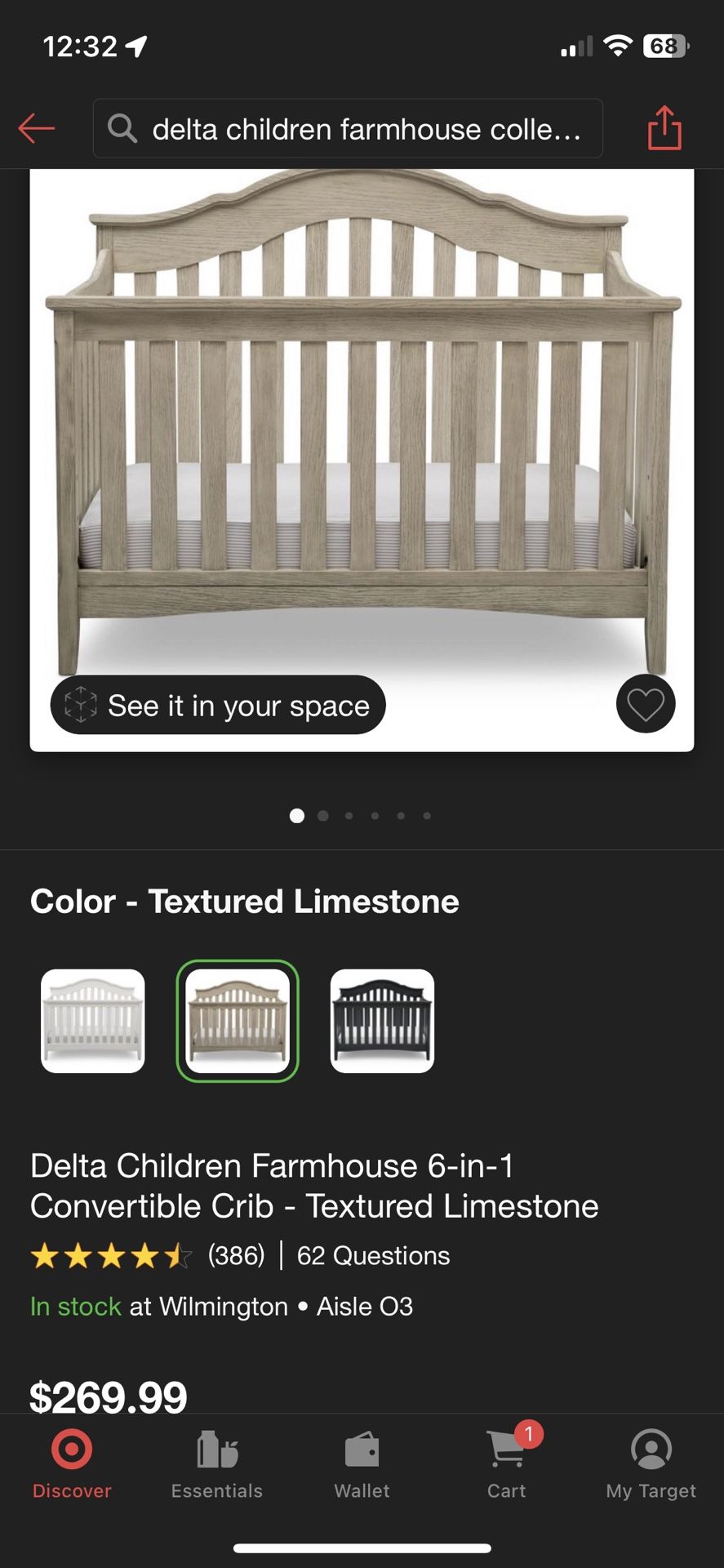Add the crib to favorites with heart icon
Viewport: 724px width, 1568px height.
(646, 704)
